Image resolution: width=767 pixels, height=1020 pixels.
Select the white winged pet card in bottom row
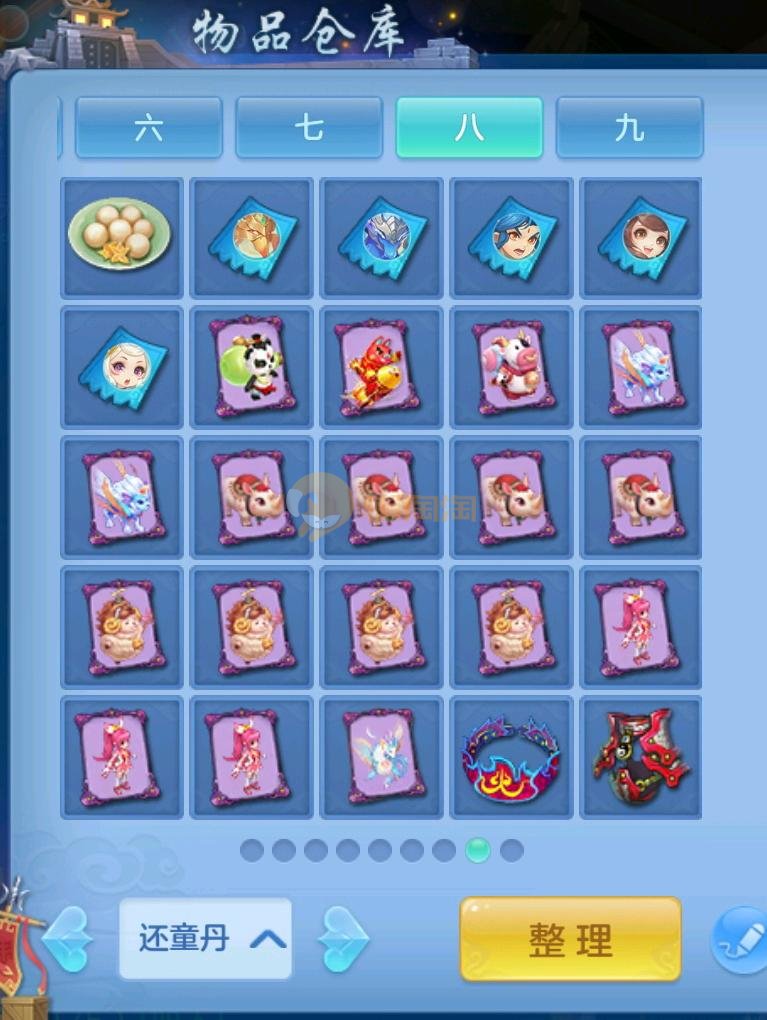381,757
